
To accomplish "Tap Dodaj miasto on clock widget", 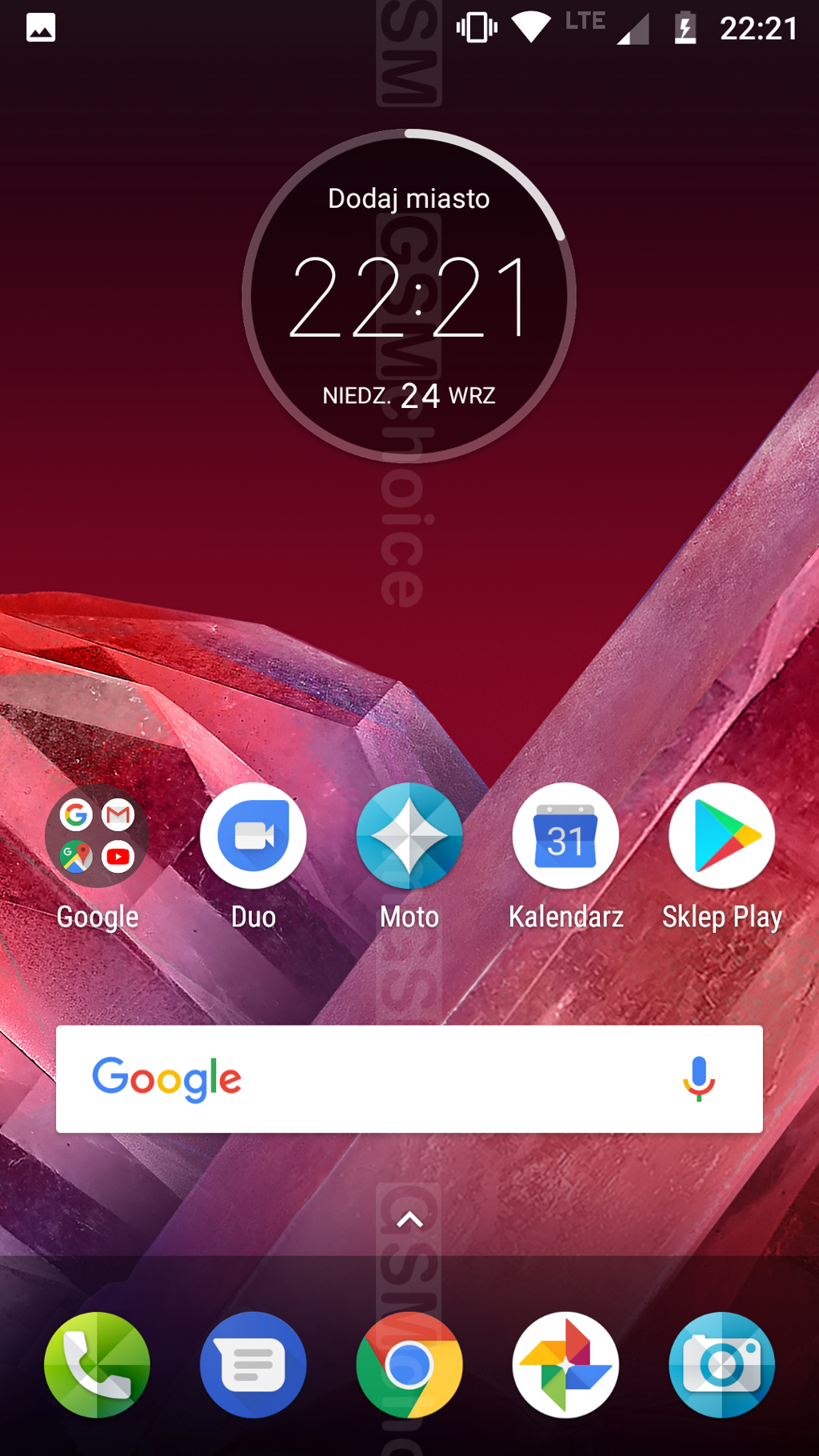I will pos(409,198).
